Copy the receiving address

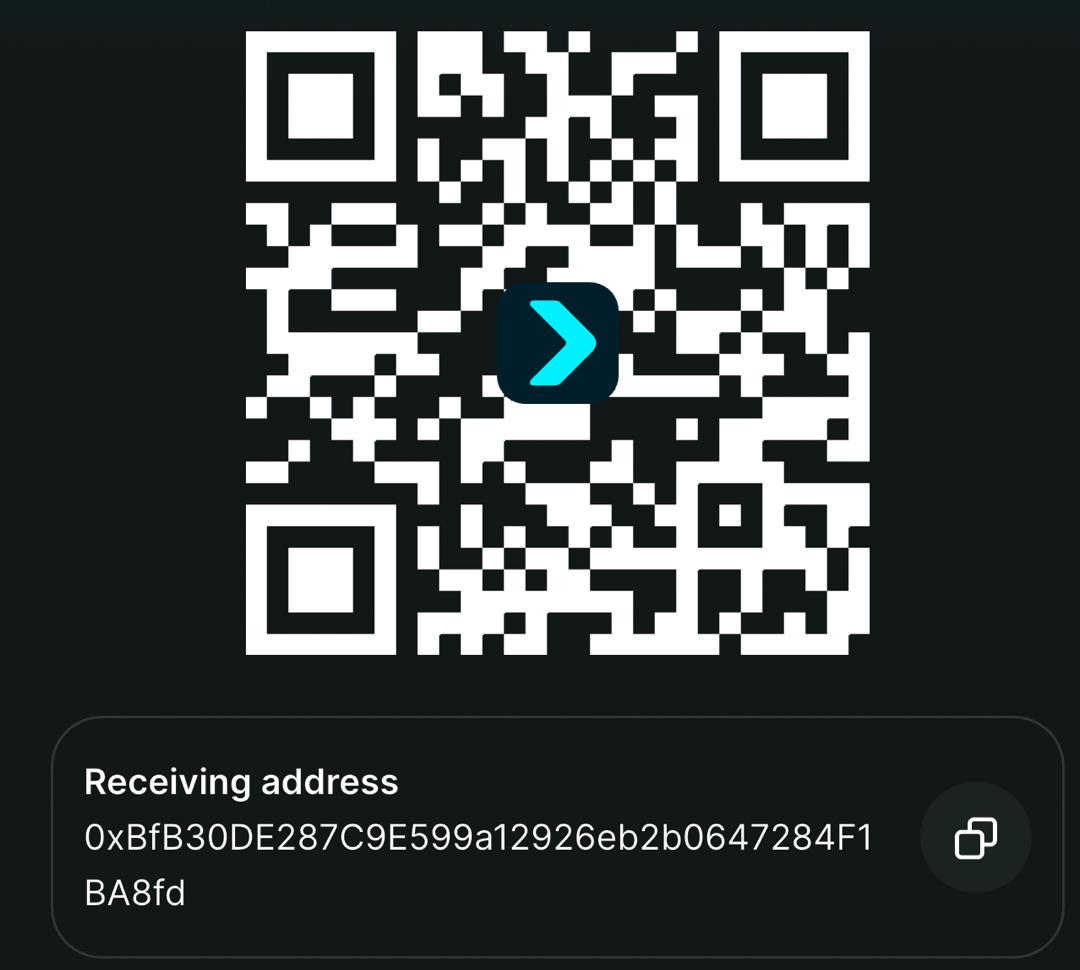click(x=975, y=837)
